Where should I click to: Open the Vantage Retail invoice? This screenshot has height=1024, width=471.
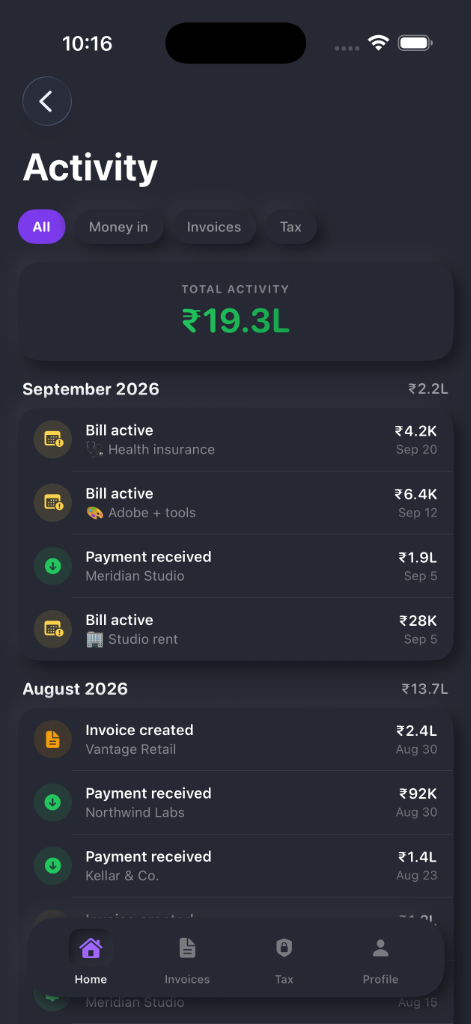(236, 739)
